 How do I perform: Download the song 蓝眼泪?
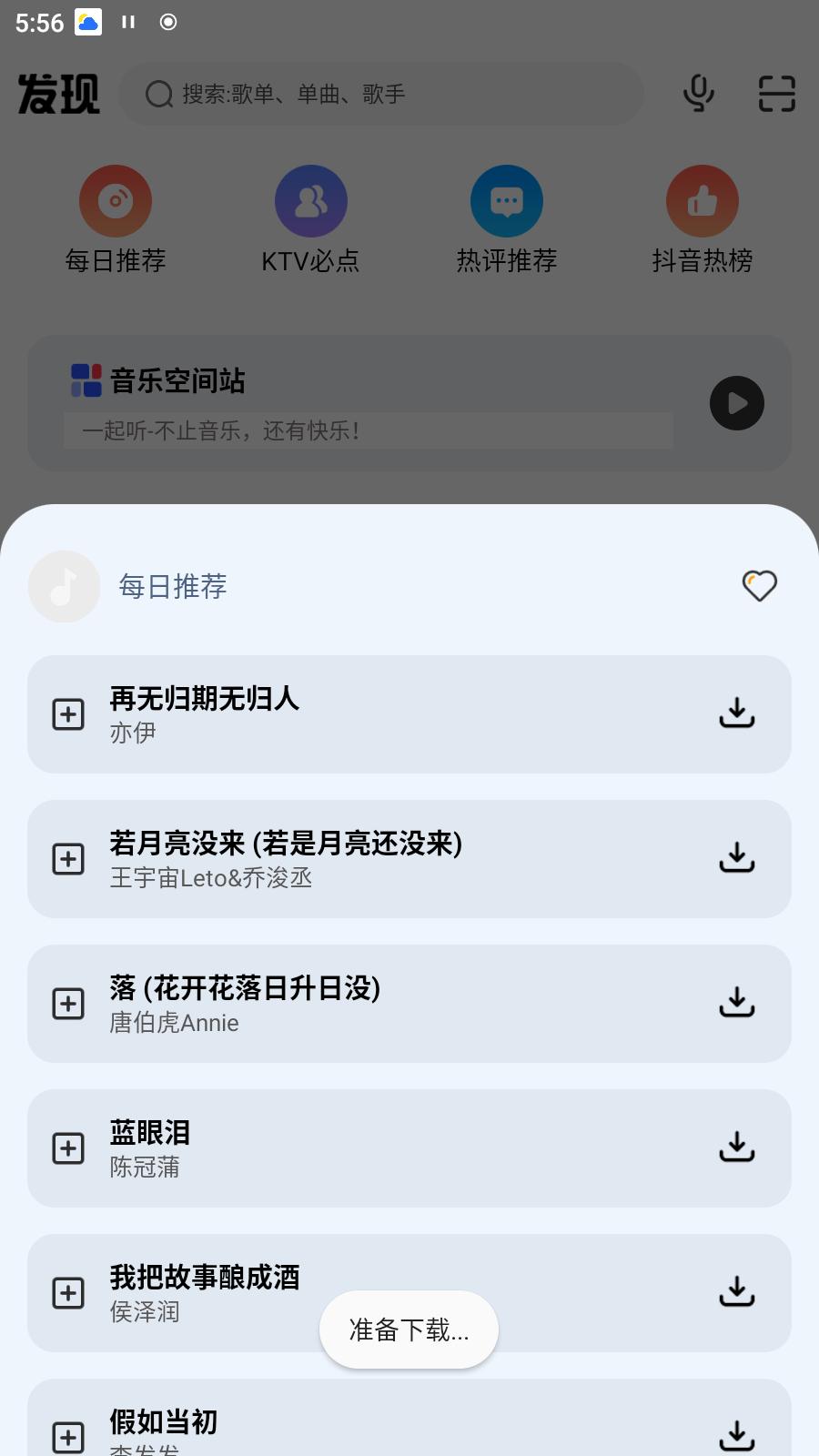pos(736,1147)
